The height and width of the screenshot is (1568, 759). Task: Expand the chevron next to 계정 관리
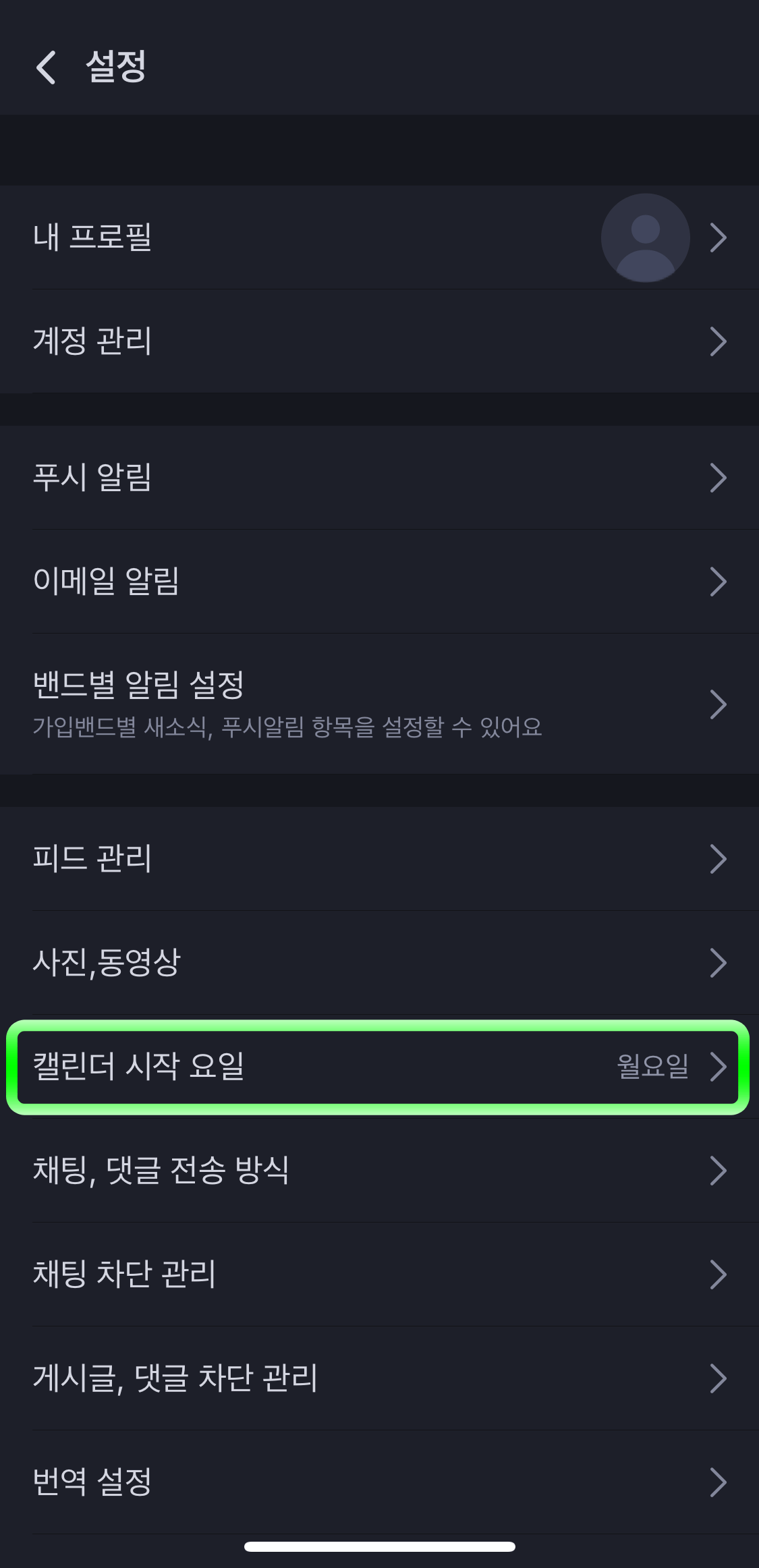719,342
